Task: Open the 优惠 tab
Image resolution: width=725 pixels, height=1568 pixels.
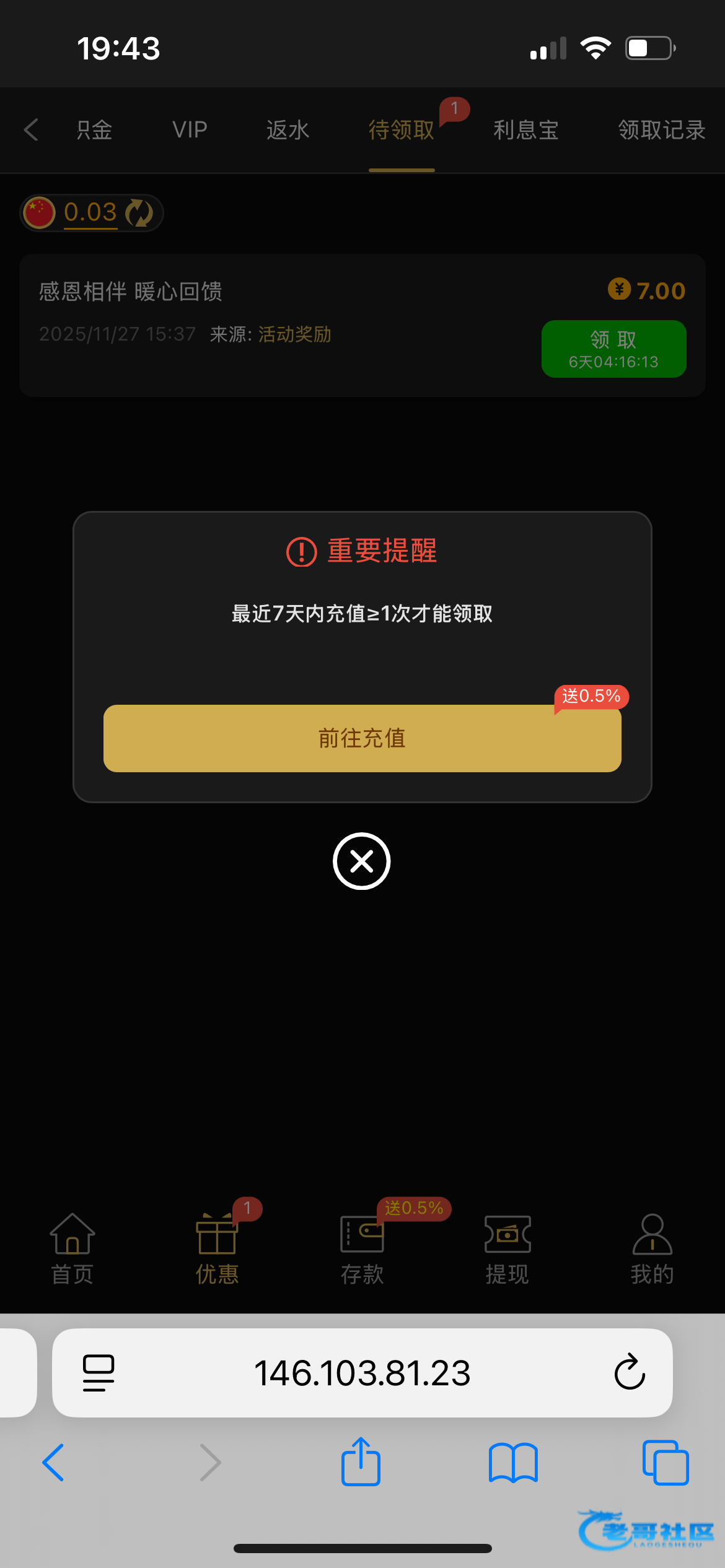Action: click(x=217, y=1248)
